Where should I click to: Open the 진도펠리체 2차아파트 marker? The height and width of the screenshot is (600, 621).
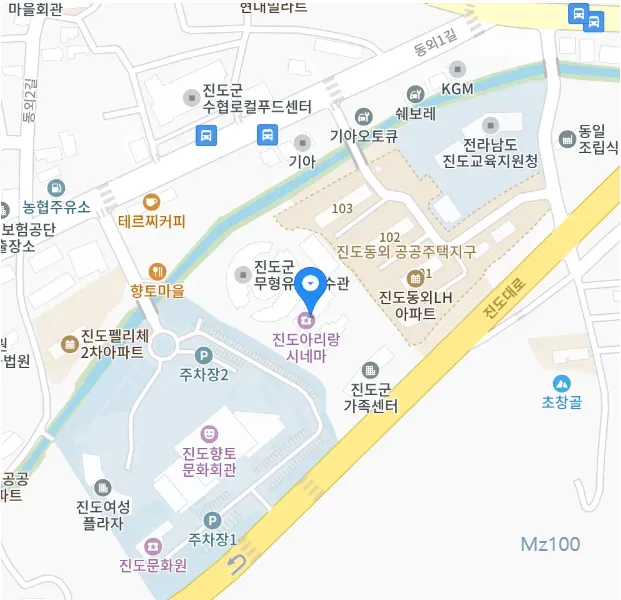(x=68, y=341)
